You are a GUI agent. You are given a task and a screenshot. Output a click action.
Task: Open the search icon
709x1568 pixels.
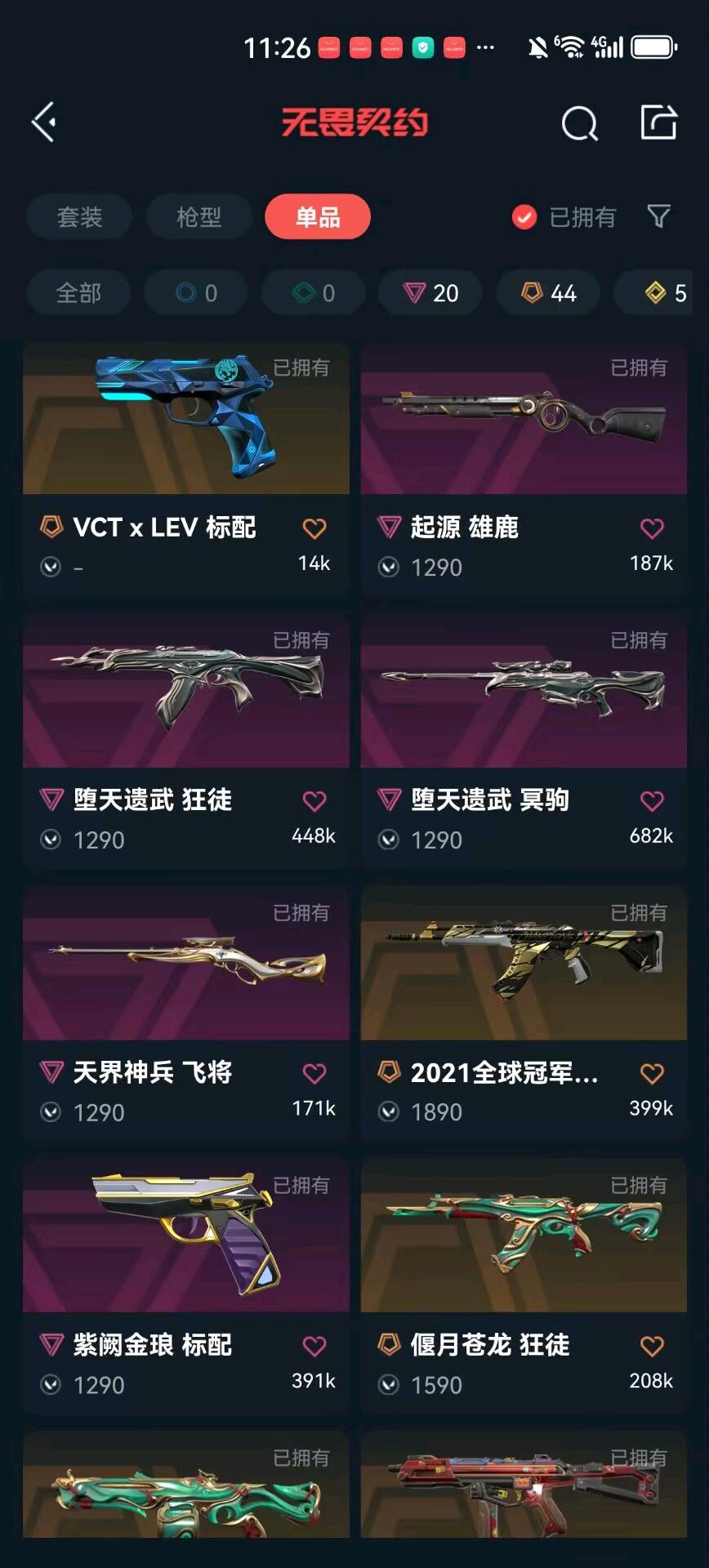coord(579,124)
